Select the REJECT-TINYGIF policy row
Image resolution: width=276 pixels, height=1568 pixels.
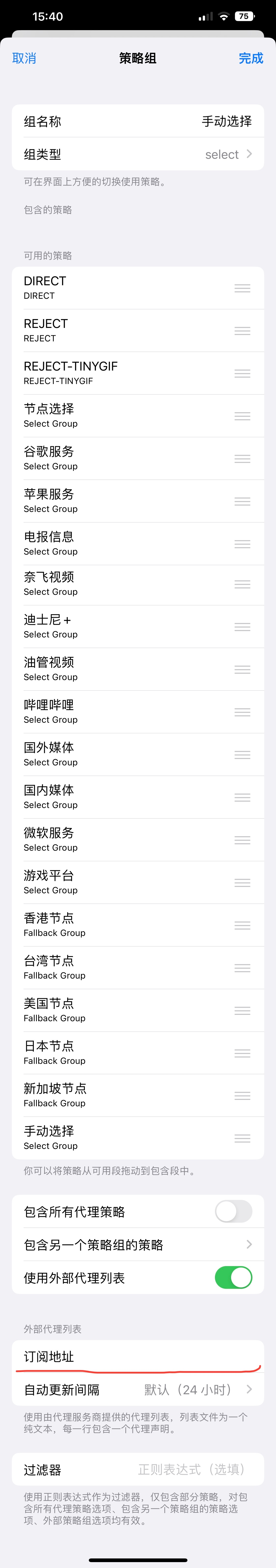[122, 373]
